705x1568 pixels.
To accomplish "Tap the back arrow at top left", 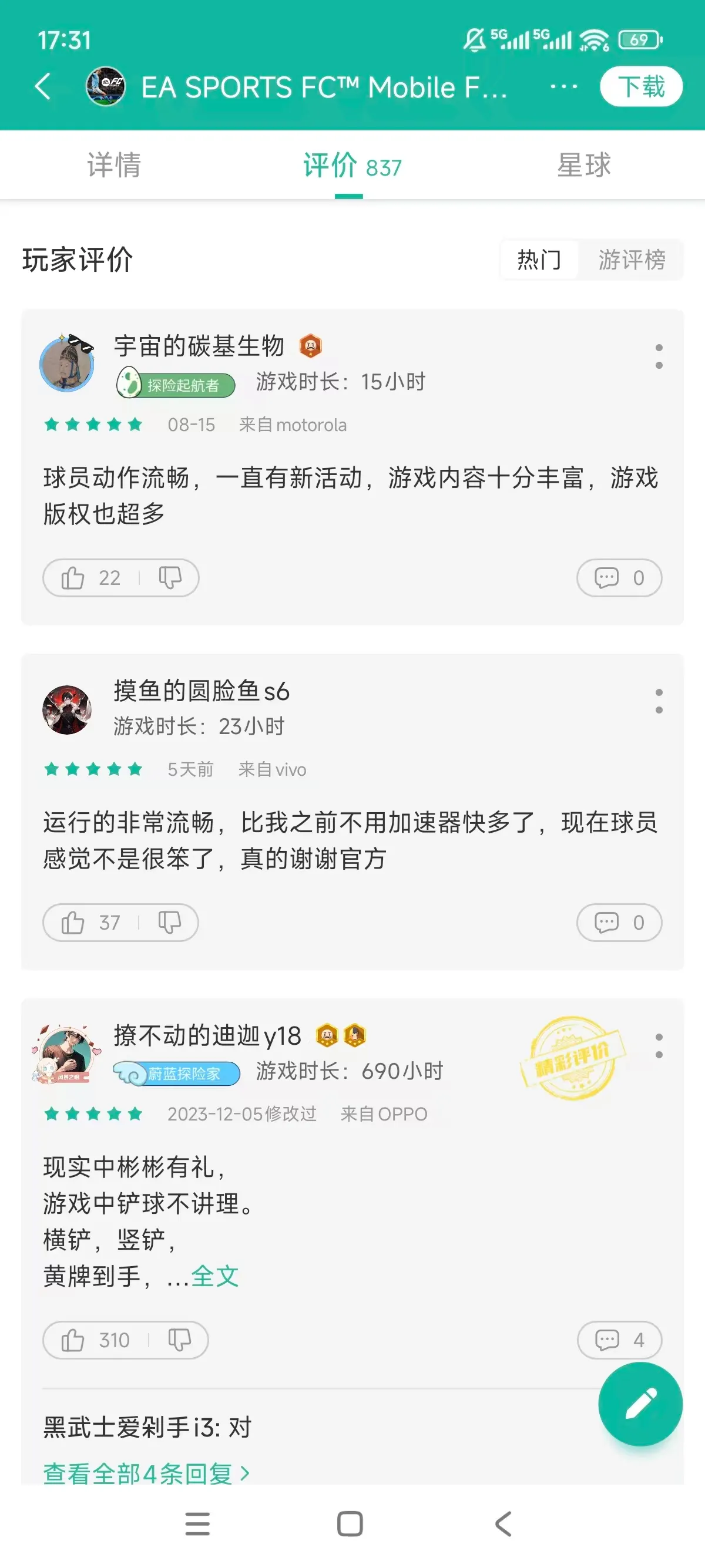I will [x=43, y=87].
